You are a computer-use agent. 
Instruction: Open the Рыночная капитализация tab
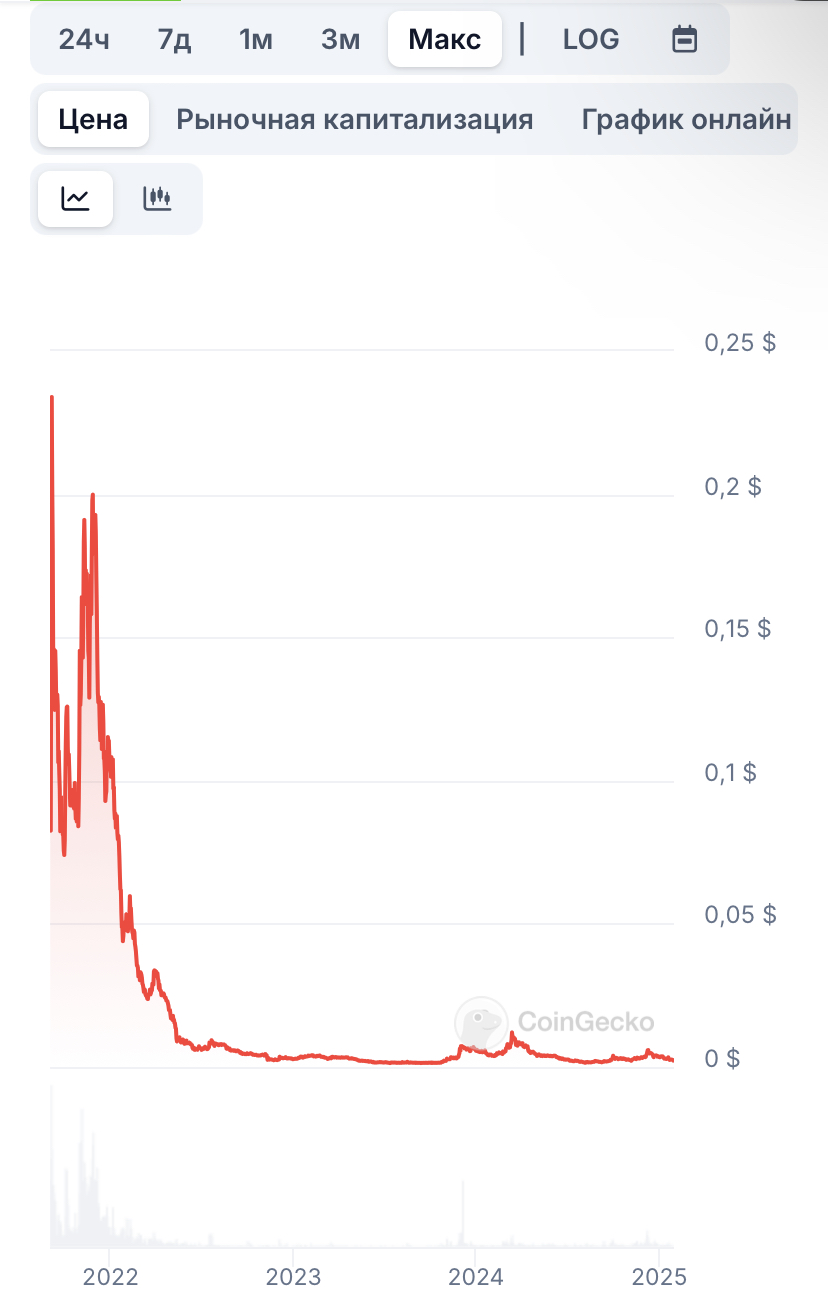point(354,120)
